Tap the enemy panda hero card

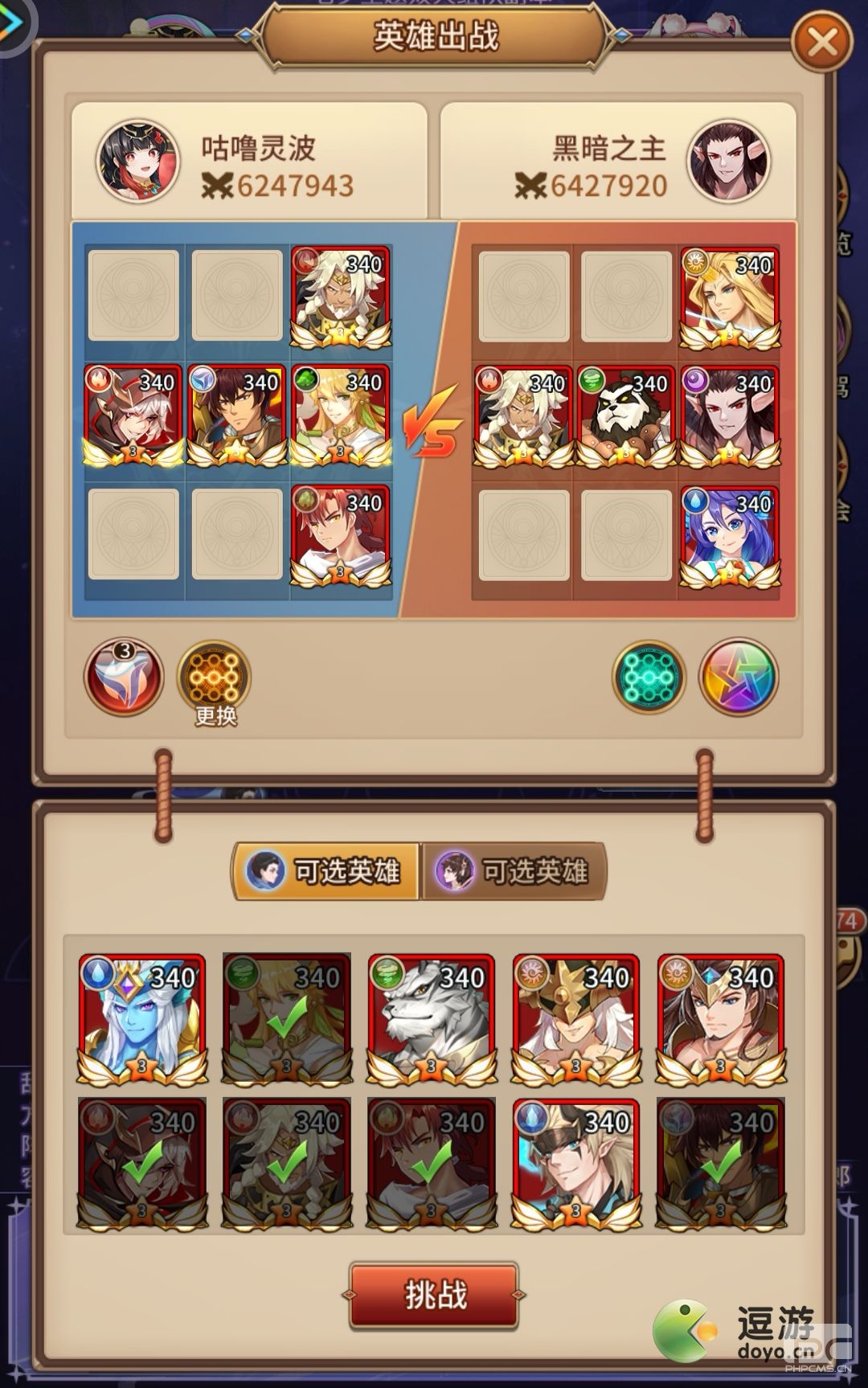coord(626,416)
